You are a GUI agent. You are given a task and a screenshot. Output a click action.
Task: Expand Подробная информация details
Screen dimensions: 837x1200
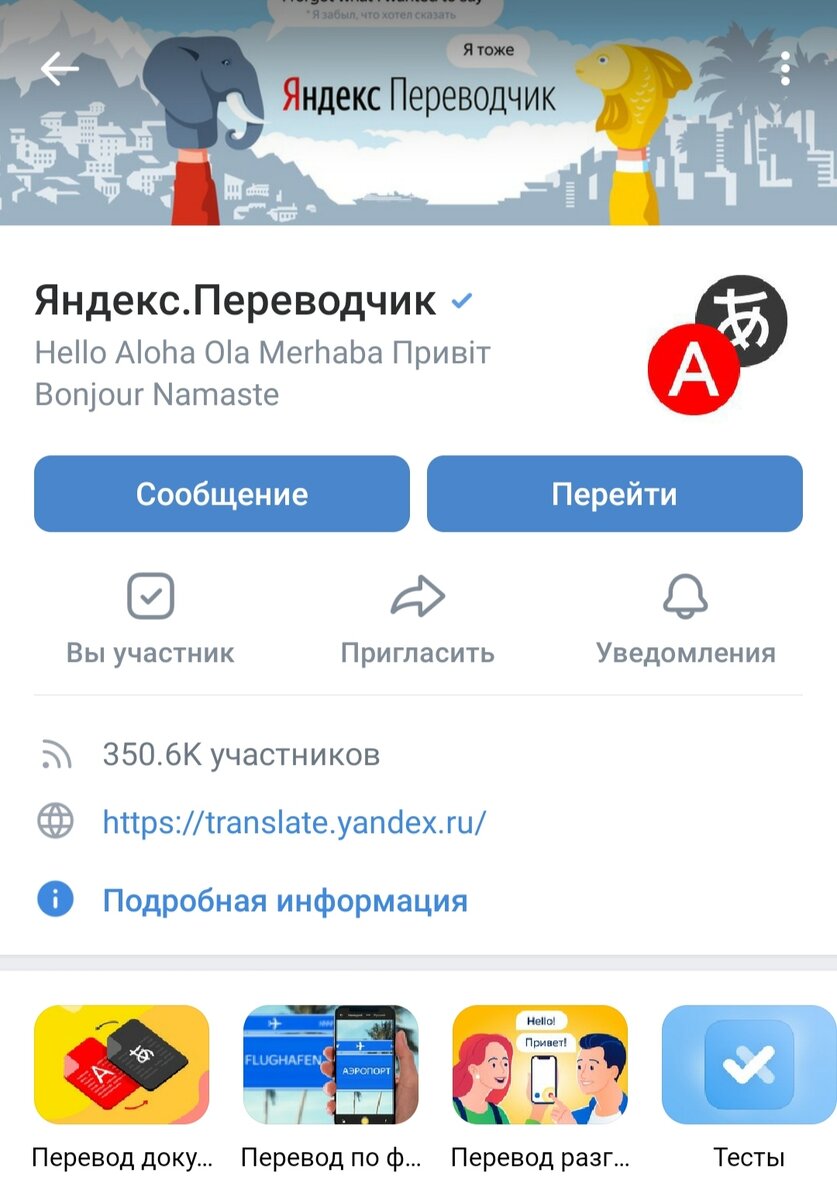[x=284, y=899]
